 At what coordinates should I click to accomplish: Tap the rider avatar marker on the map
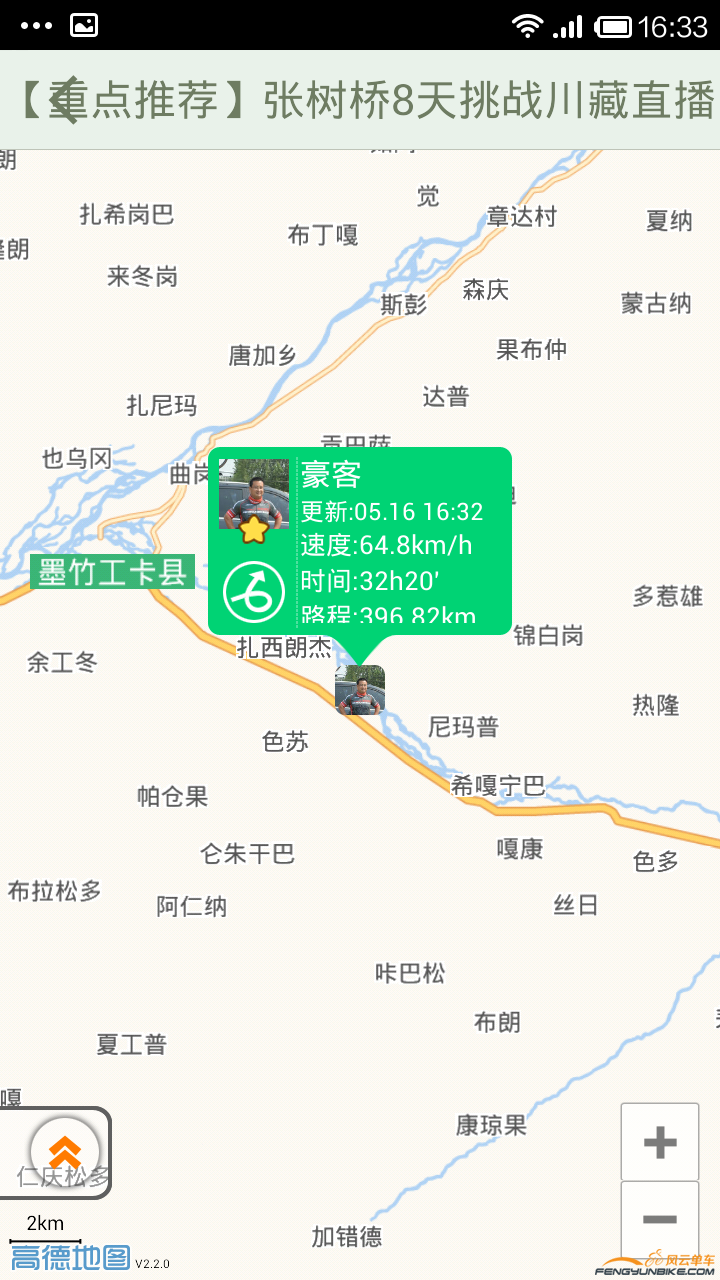click(x=359, y=690)
